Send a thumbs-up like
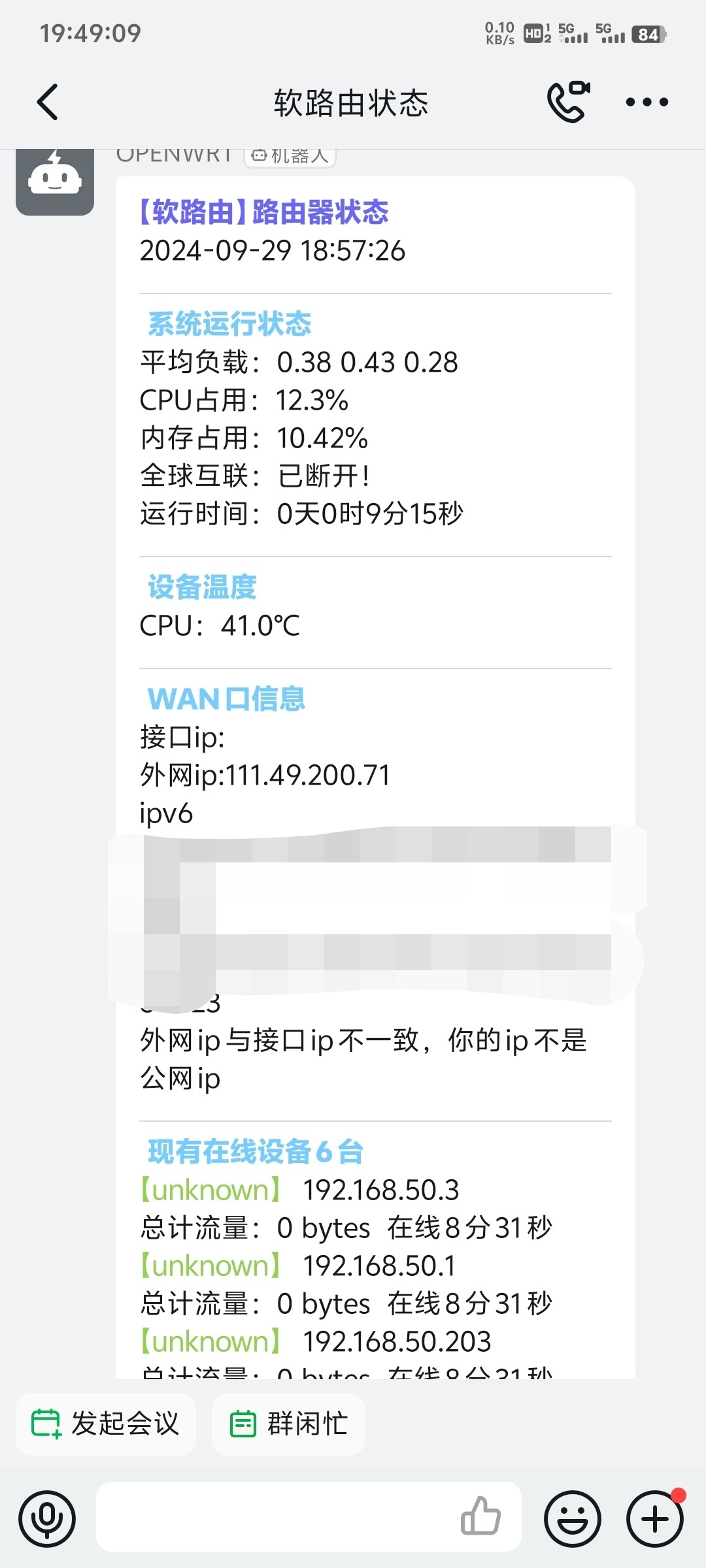 click(480, 1516)
